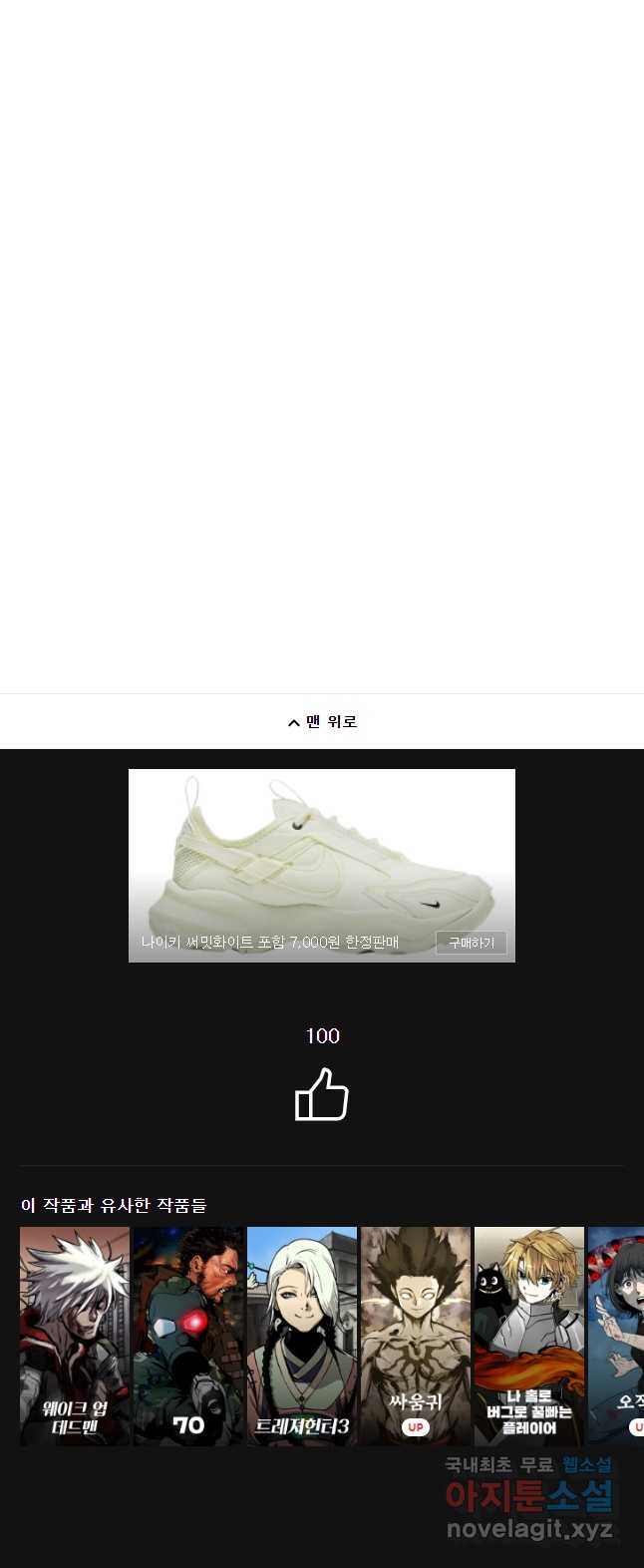Open the webtoon titled 70

[188, 1335]
